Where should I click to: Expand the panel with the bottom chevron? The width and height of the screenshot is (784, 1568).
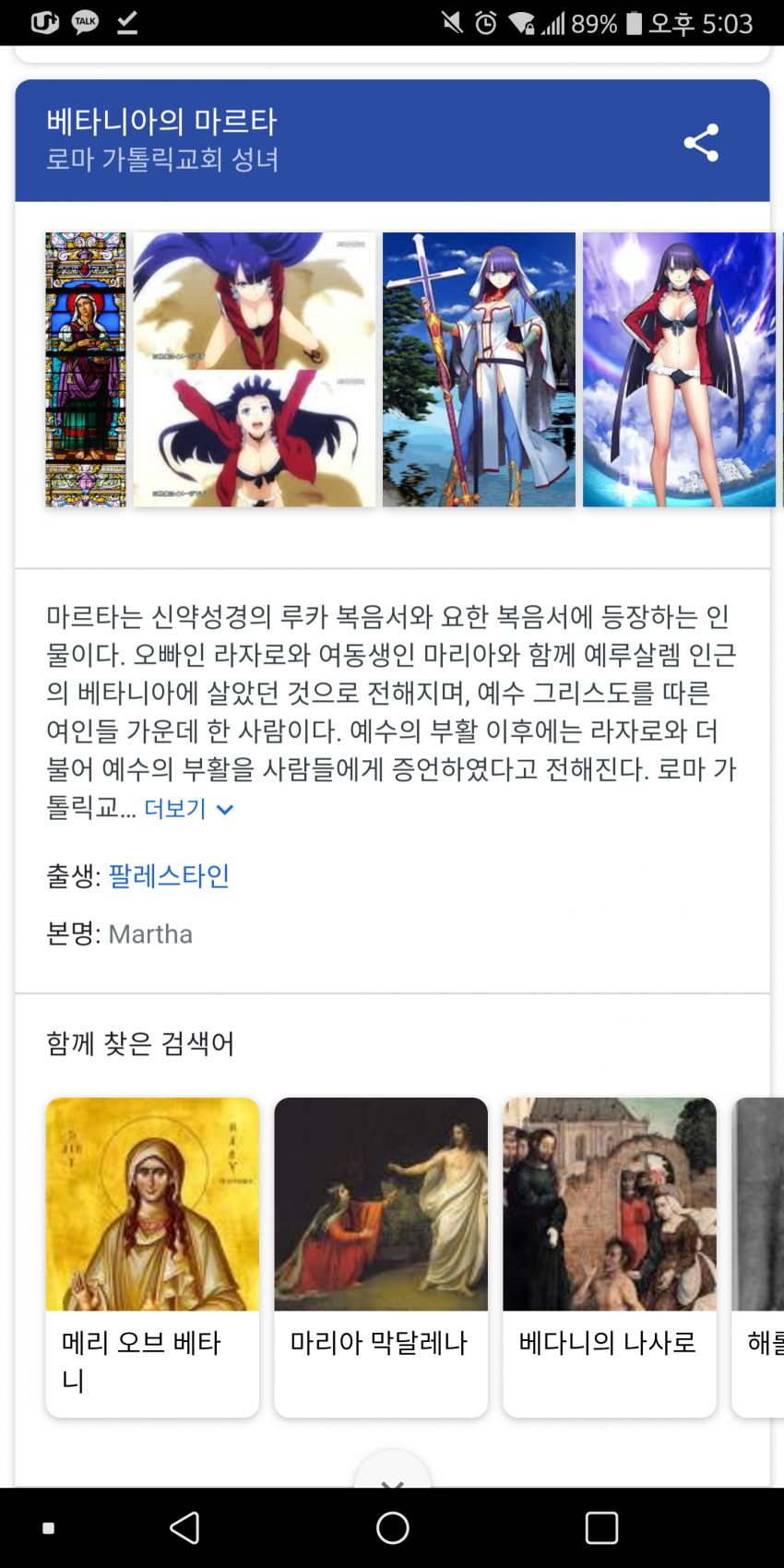(392, 1474)
